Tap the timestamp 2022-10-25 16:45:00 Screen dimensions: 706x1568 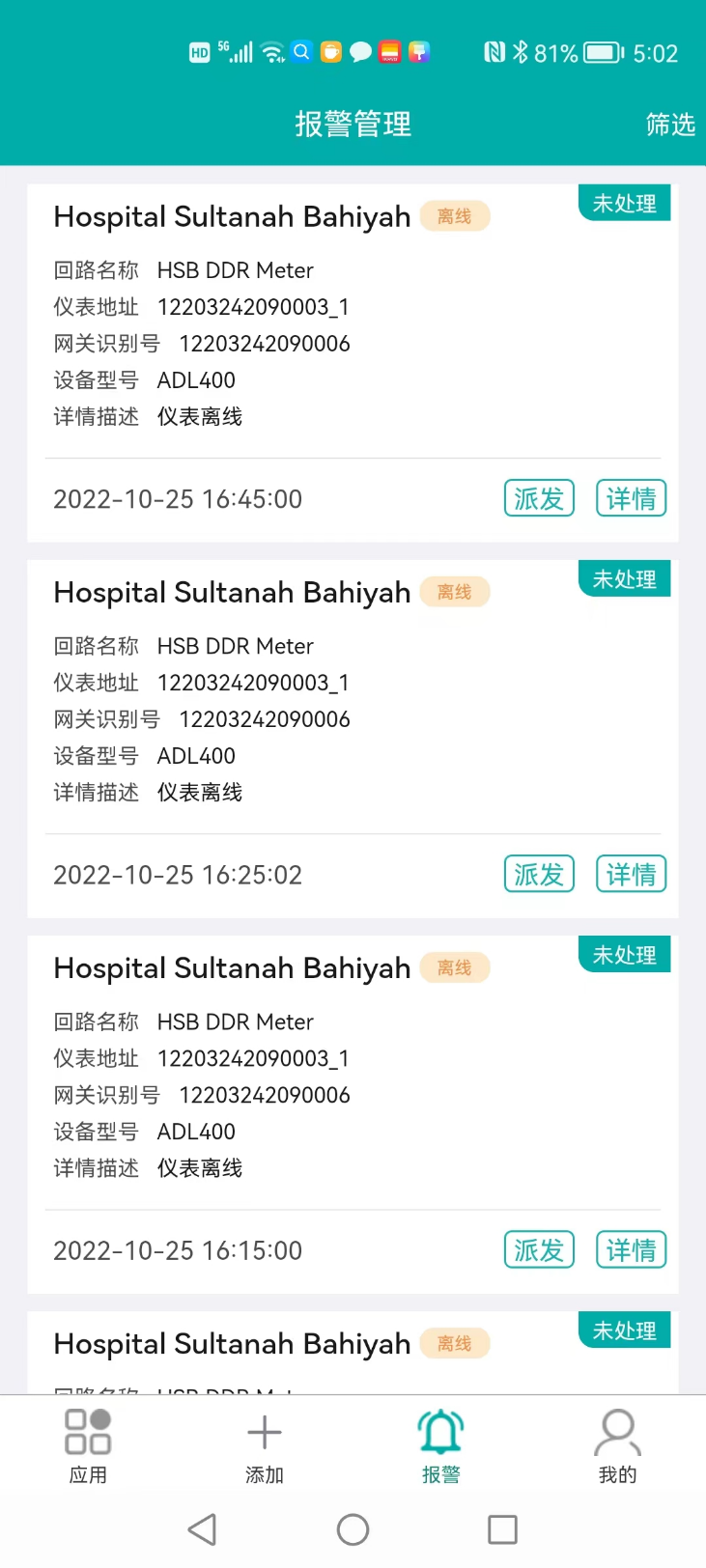coord(177,498)
